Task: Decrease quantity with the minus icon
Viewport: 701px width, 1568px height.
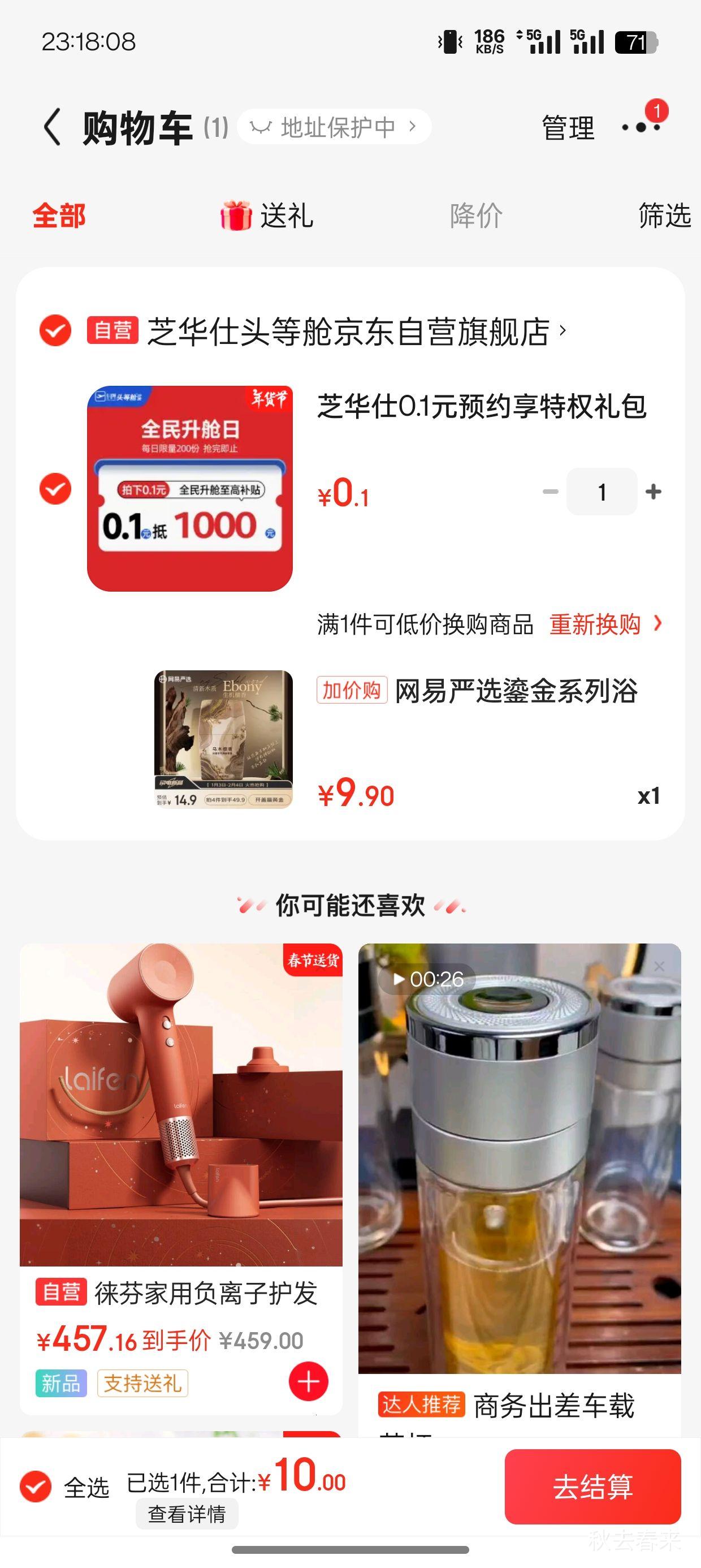Action: click(551, 490)
